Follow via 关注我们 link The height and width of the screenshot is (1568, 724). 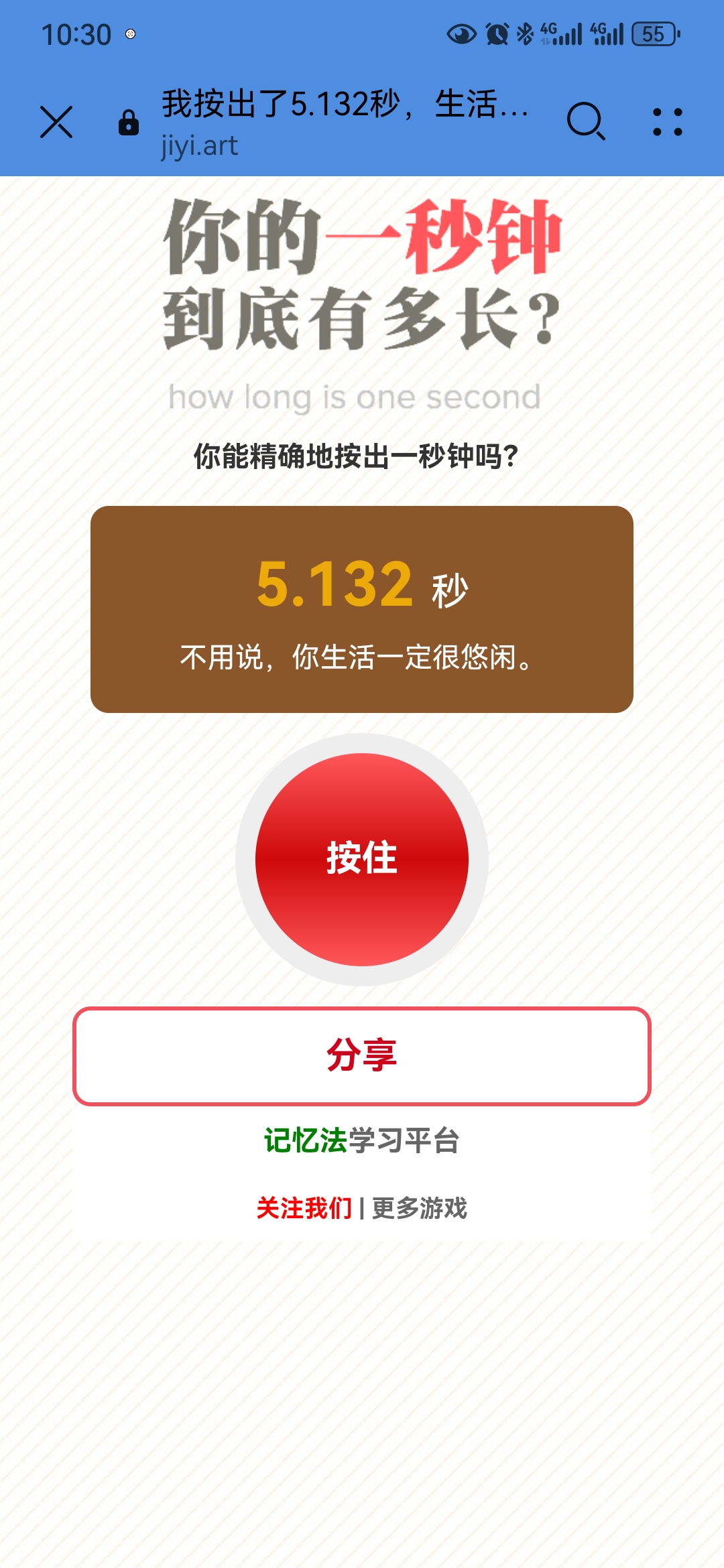coord(304,1208)
